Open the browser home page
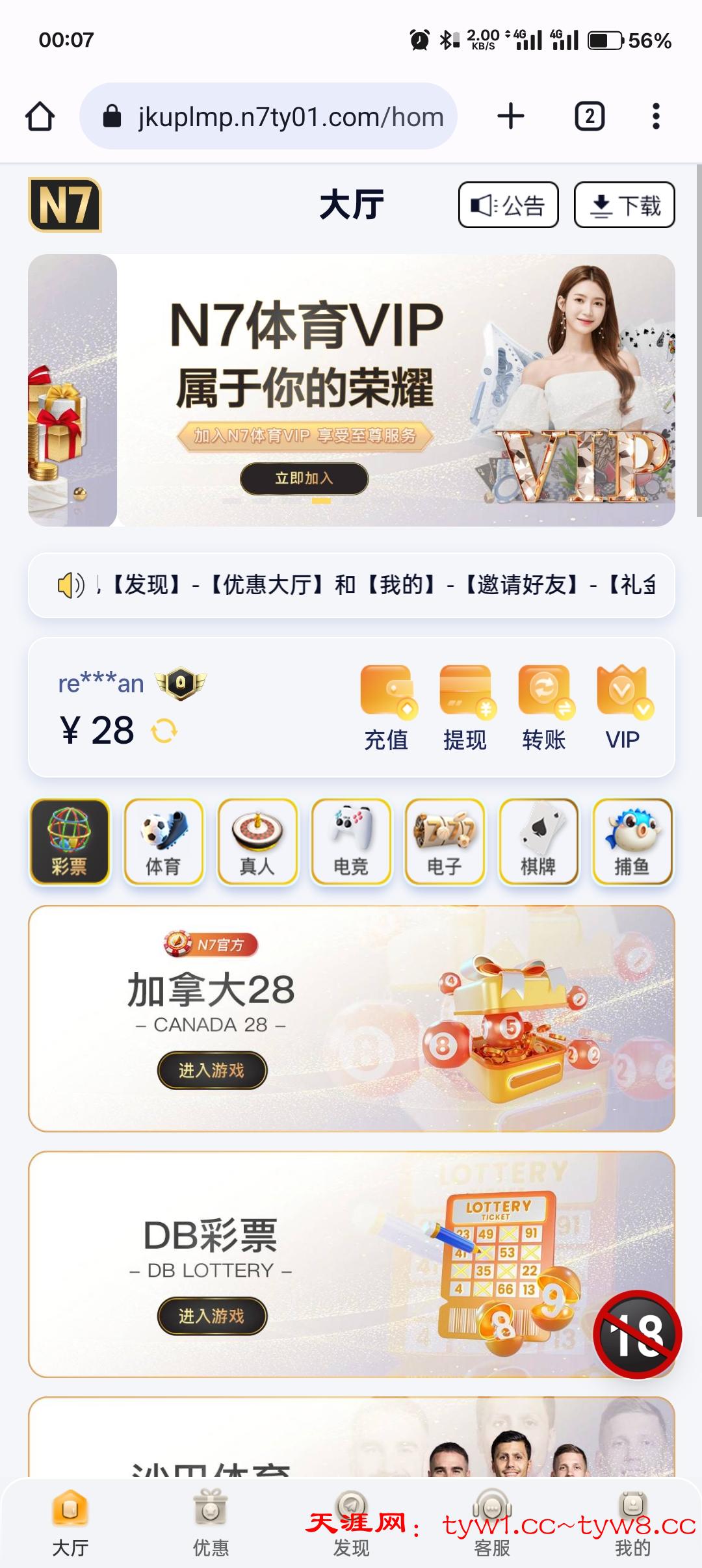Screen dimensions: 702x1568 pos(40,117)
